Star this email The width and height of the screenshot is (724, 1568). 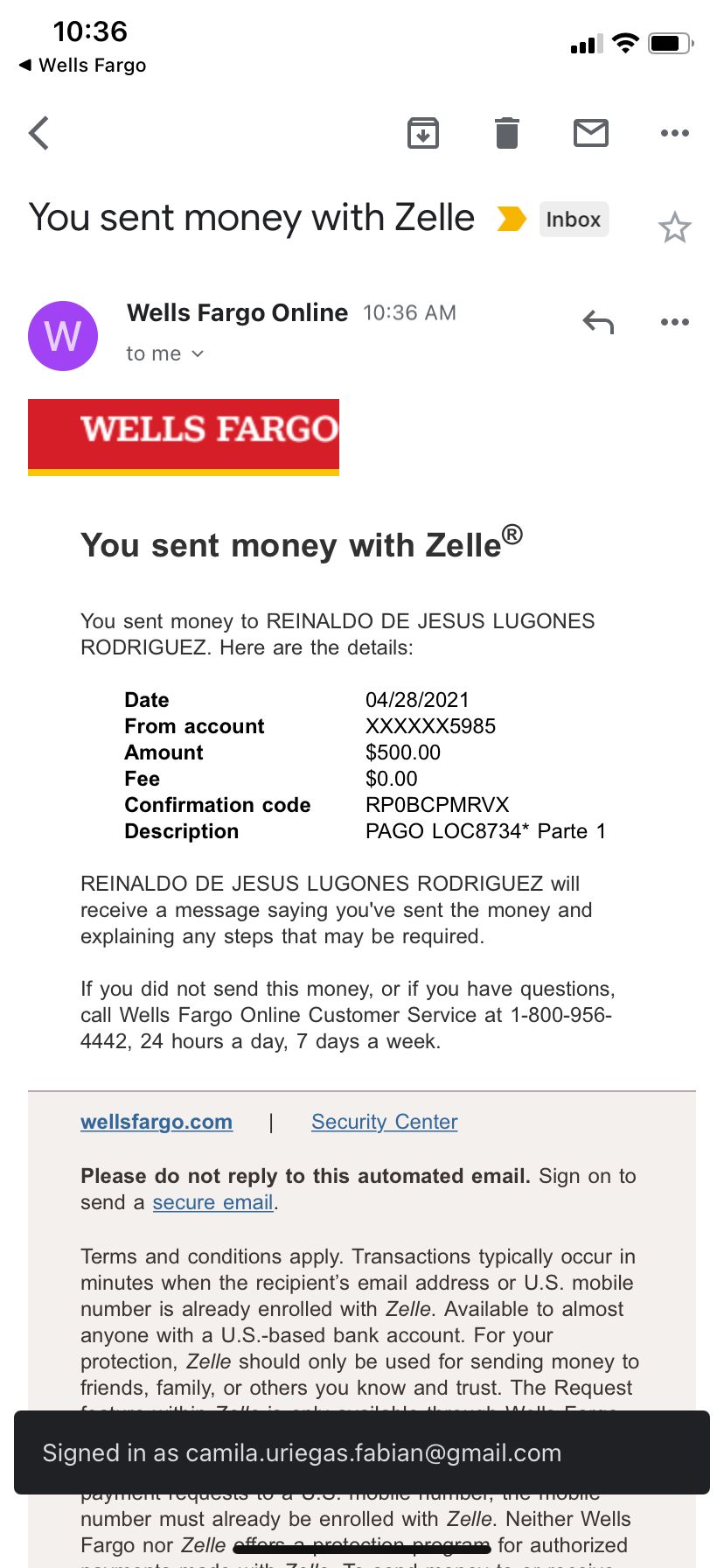tap(675, 227)
